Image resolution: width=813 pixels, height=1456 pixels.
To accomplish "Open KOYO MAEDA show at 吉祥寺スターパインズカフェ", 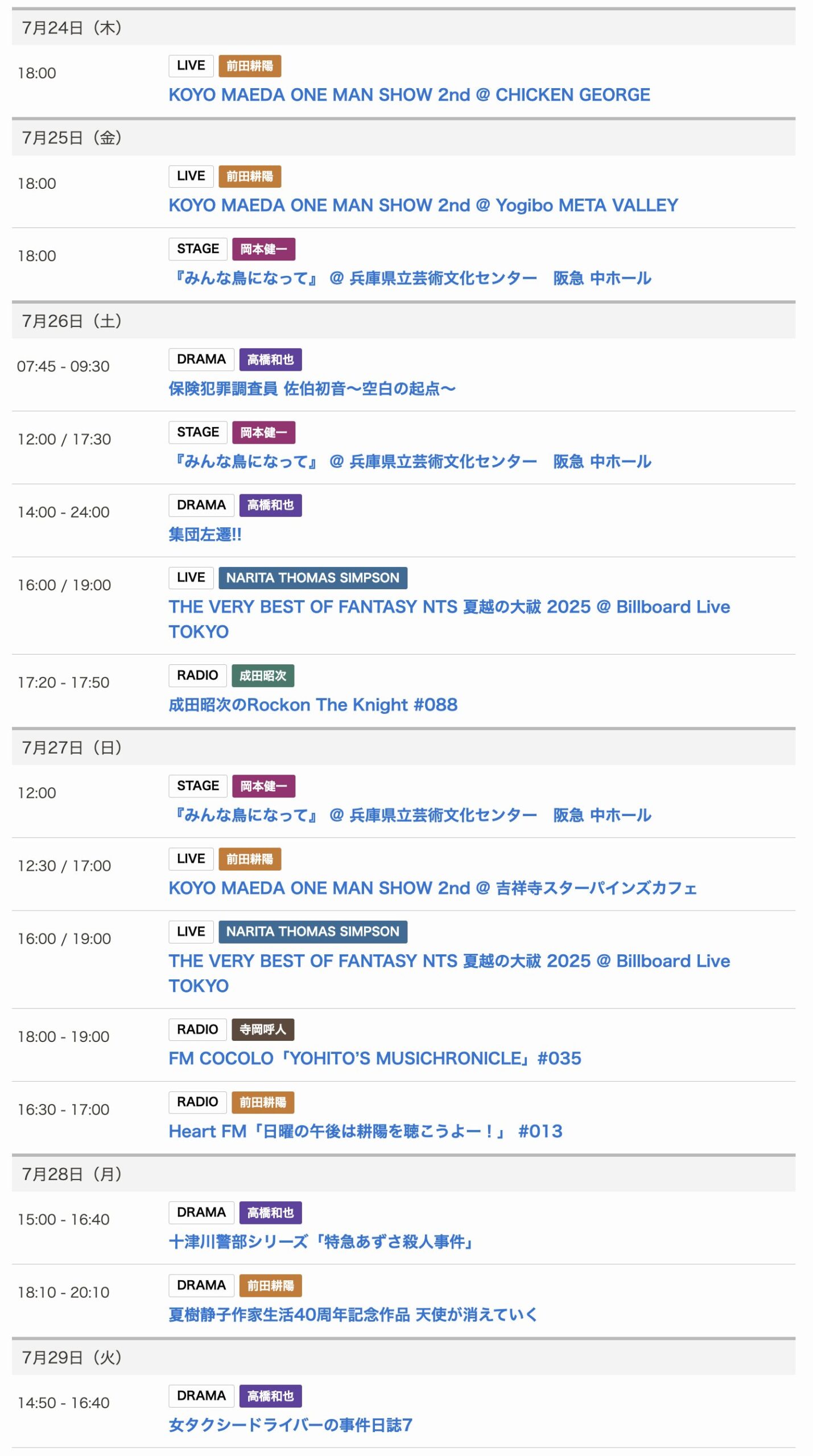I will click(x=432, y=888).
